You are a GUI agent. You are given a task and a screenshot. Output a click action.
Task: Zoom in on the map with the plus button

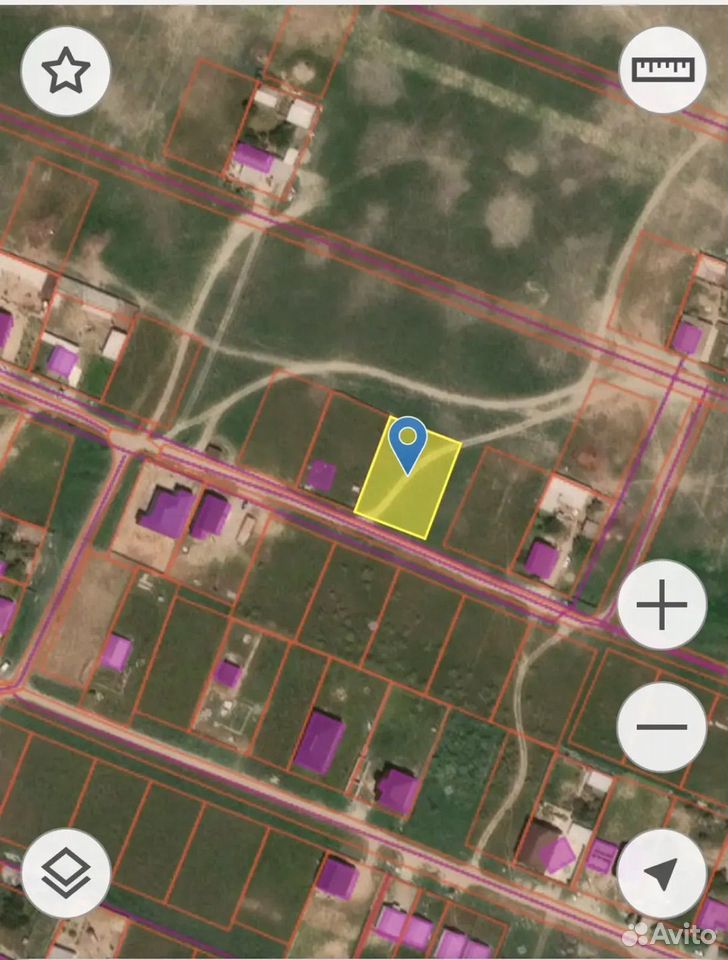point(662,605)
